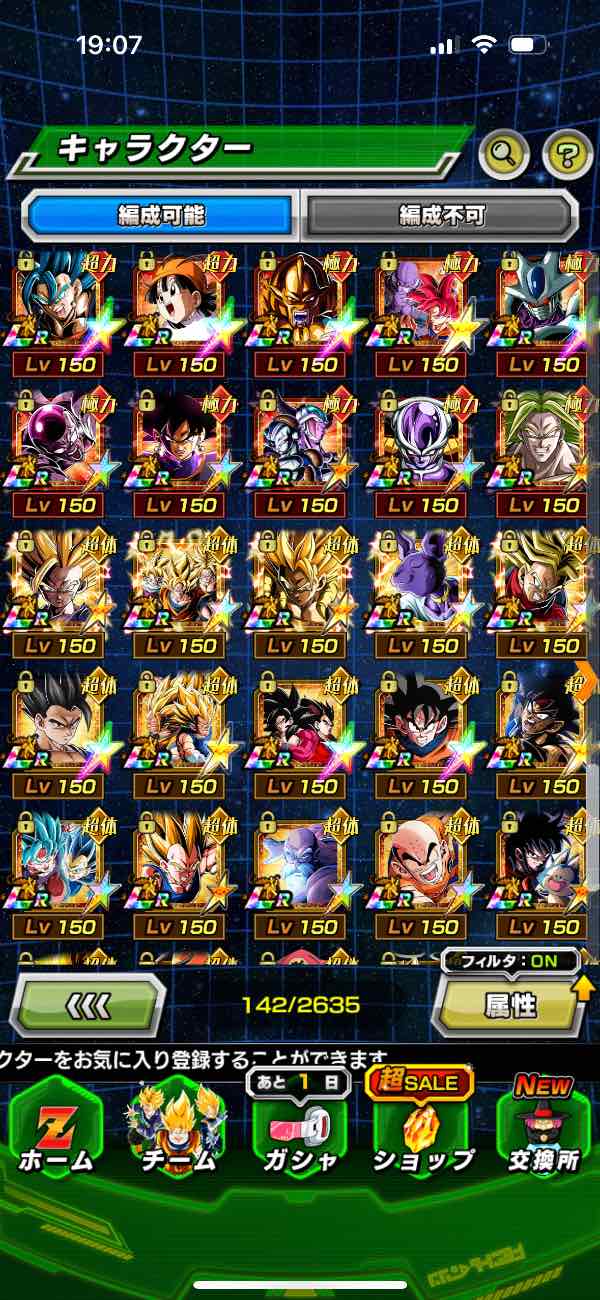
Task: Go back with the green arrow button
Action: tap(88, 1004)
